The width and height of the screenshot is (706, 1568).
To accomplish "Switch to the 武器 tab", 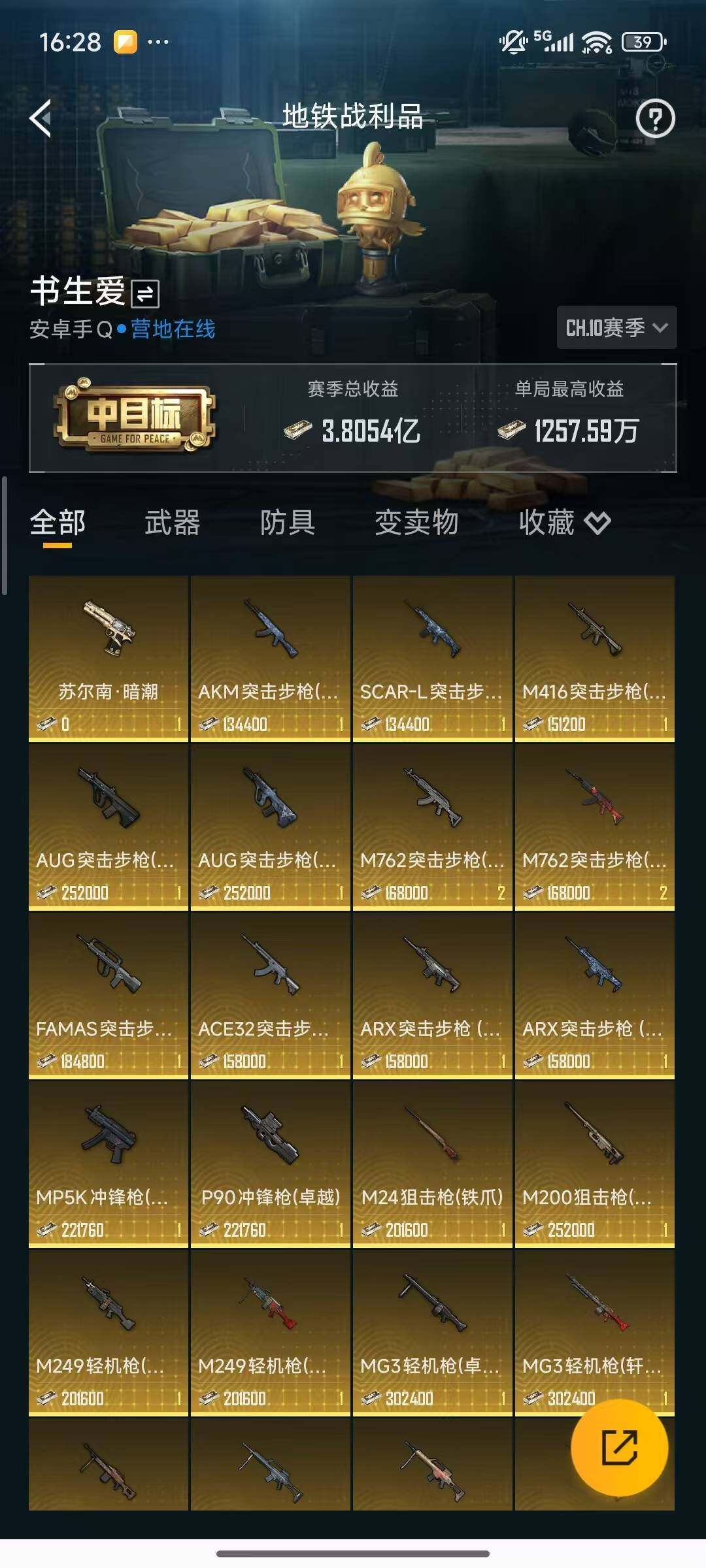I will 173,523.
